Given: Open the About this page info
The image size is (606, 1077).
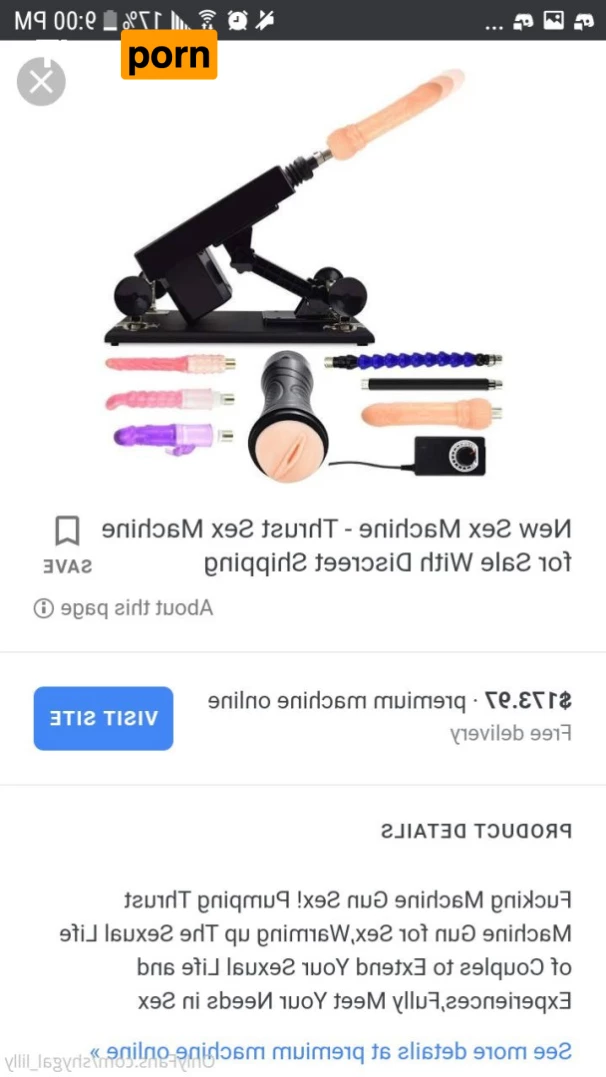Looking at the screenshot, I should point(123,607).
